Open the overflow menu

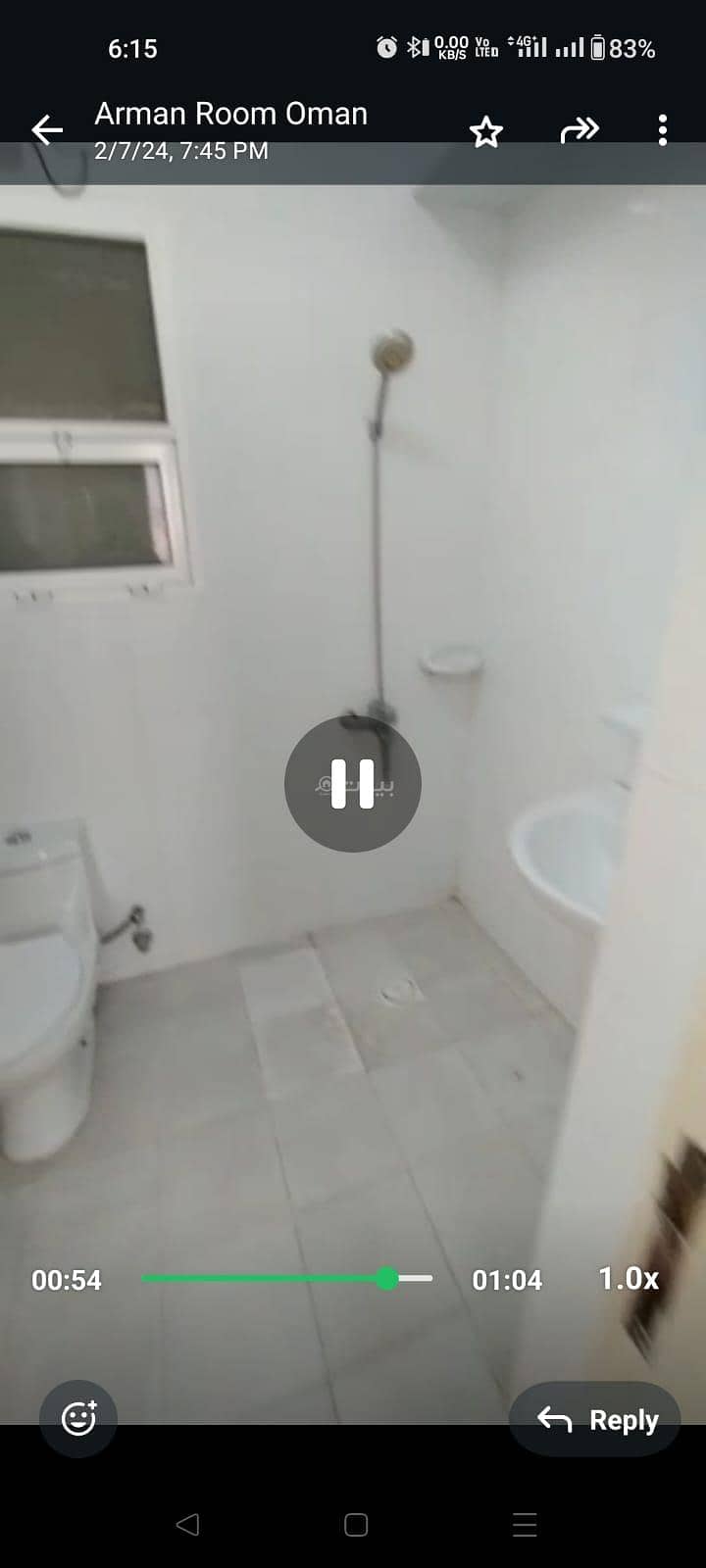(663, 130)
